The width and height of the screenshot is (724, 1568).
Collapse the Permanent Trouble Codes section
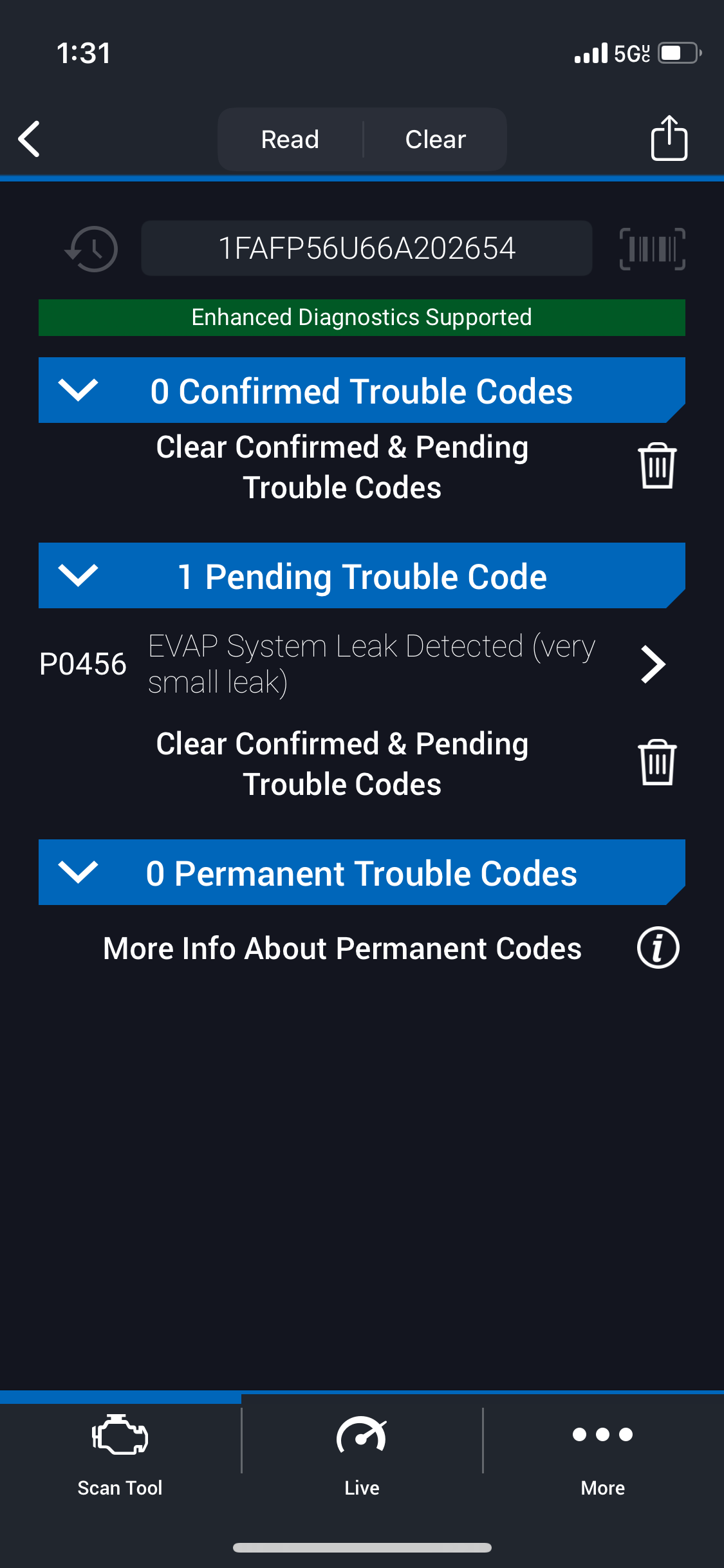click(78, 872)
